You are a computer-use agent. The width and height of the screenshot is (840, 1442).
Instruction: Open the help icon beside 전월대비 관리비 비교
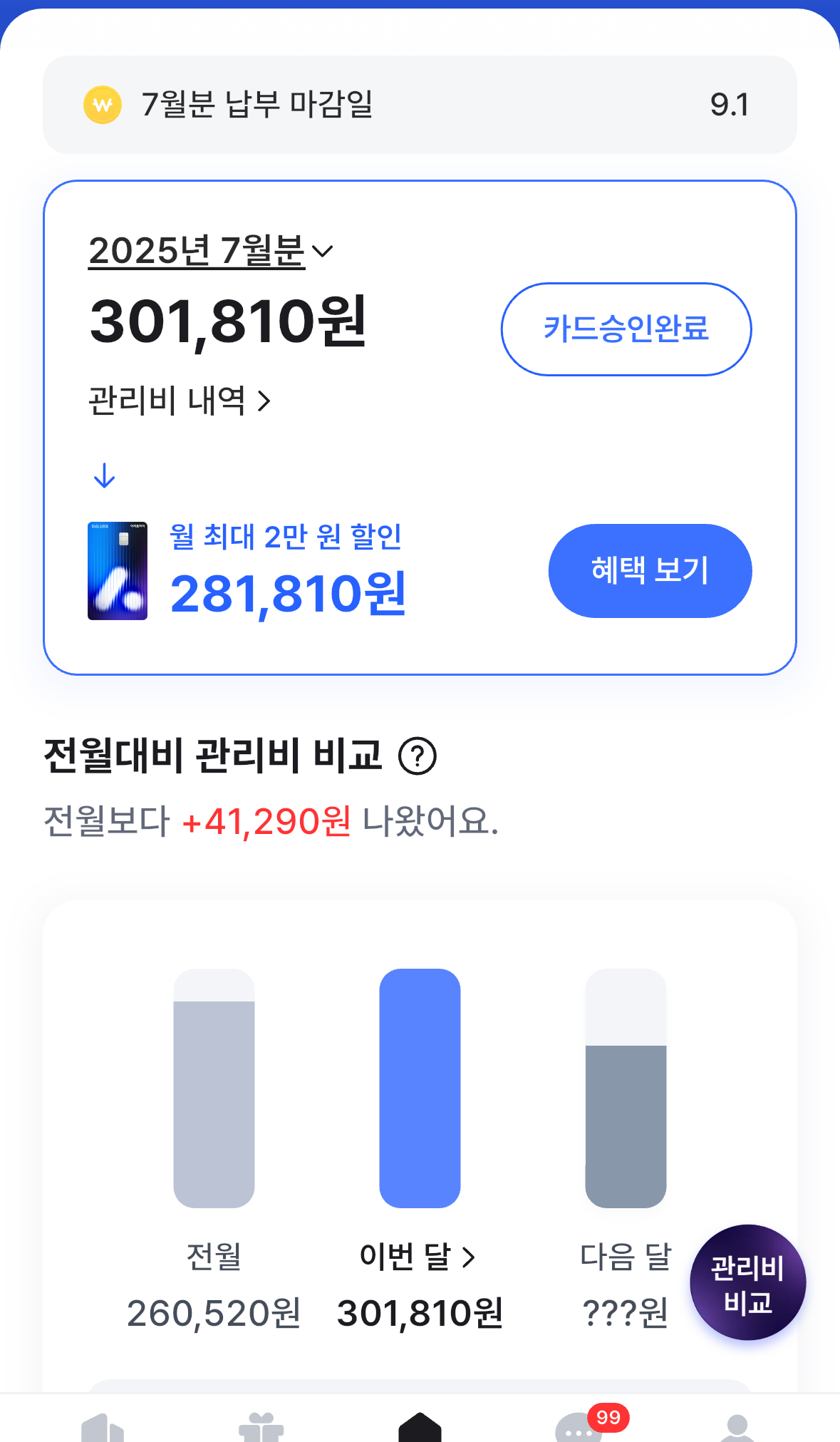(x=417, y=756)
